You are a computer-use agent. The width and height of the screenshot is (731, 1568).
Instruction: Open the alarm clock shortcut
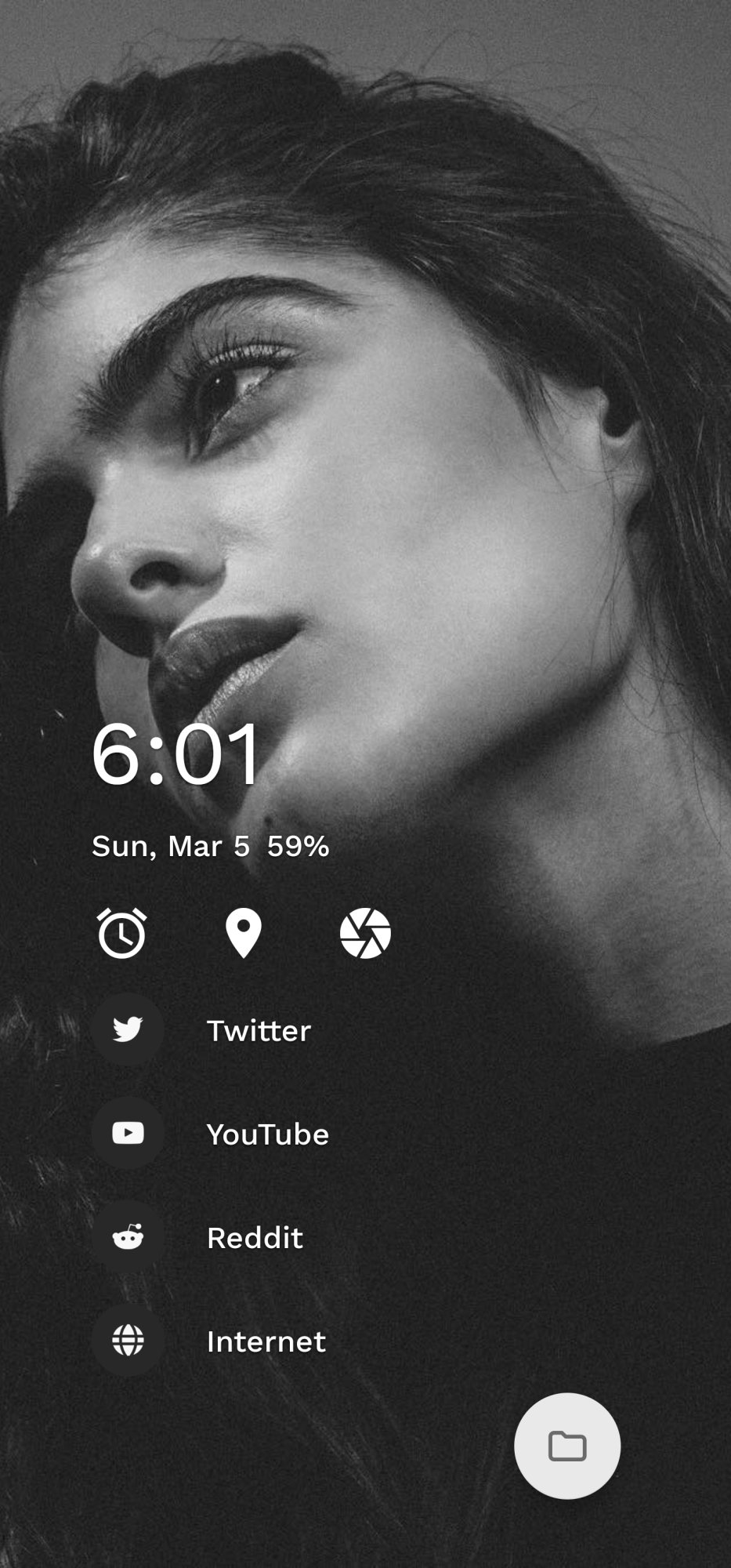click(x=122, y=933)
